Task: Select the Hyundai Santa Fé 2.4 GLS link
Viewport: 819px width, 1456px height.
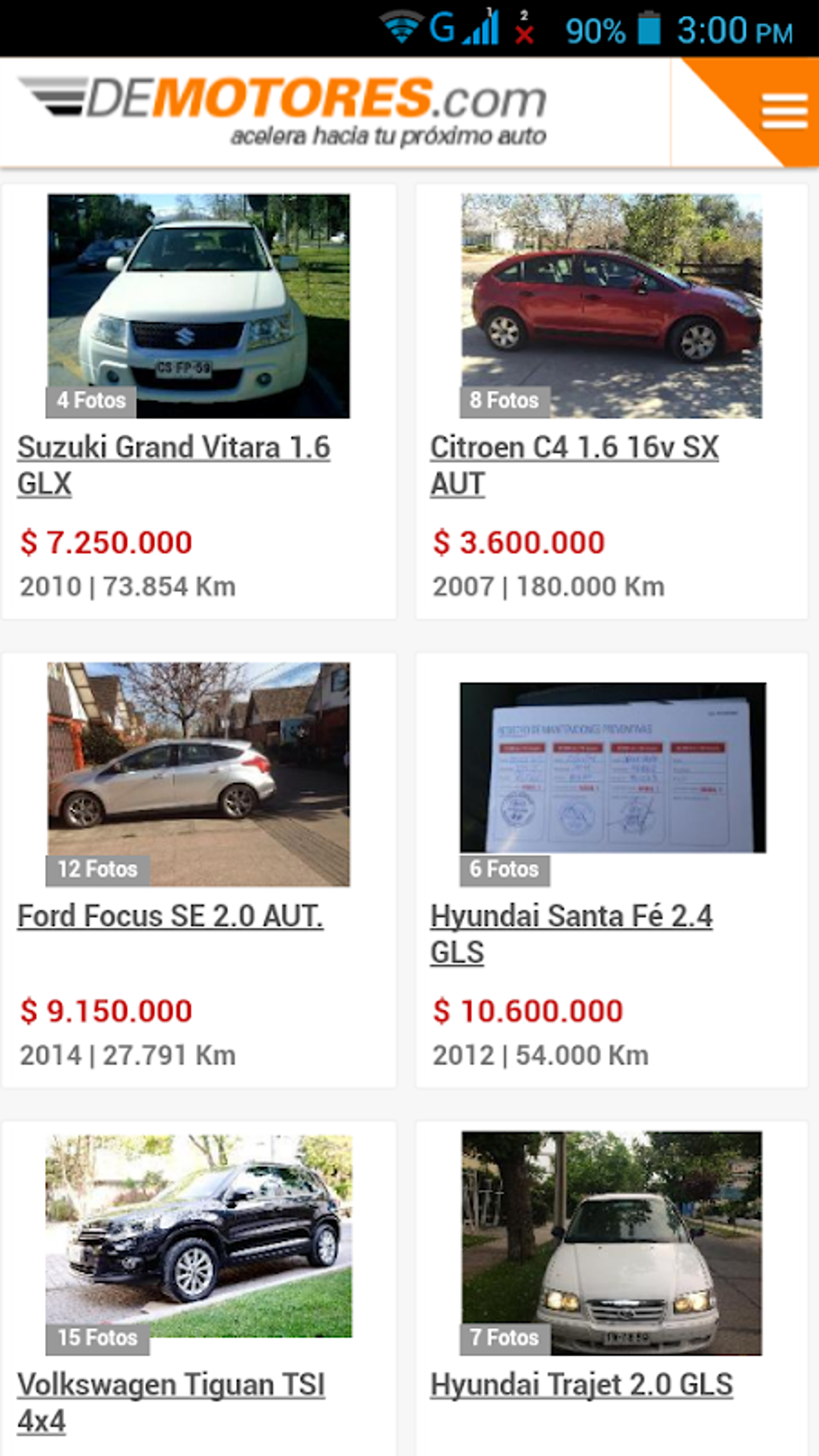Action: tap(571, 933)
